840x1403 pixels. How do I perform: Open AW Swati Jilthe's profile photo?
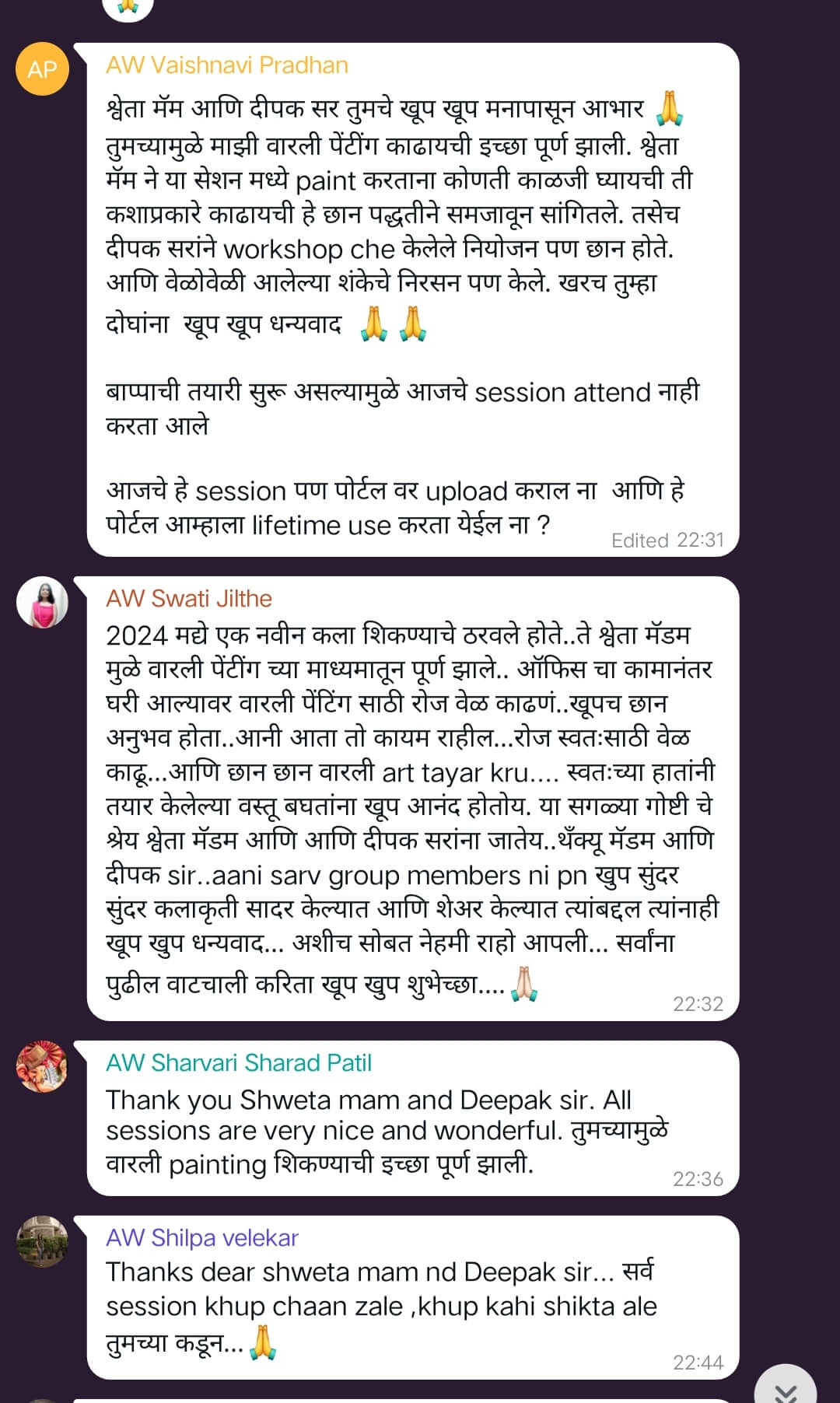[42, 603]
